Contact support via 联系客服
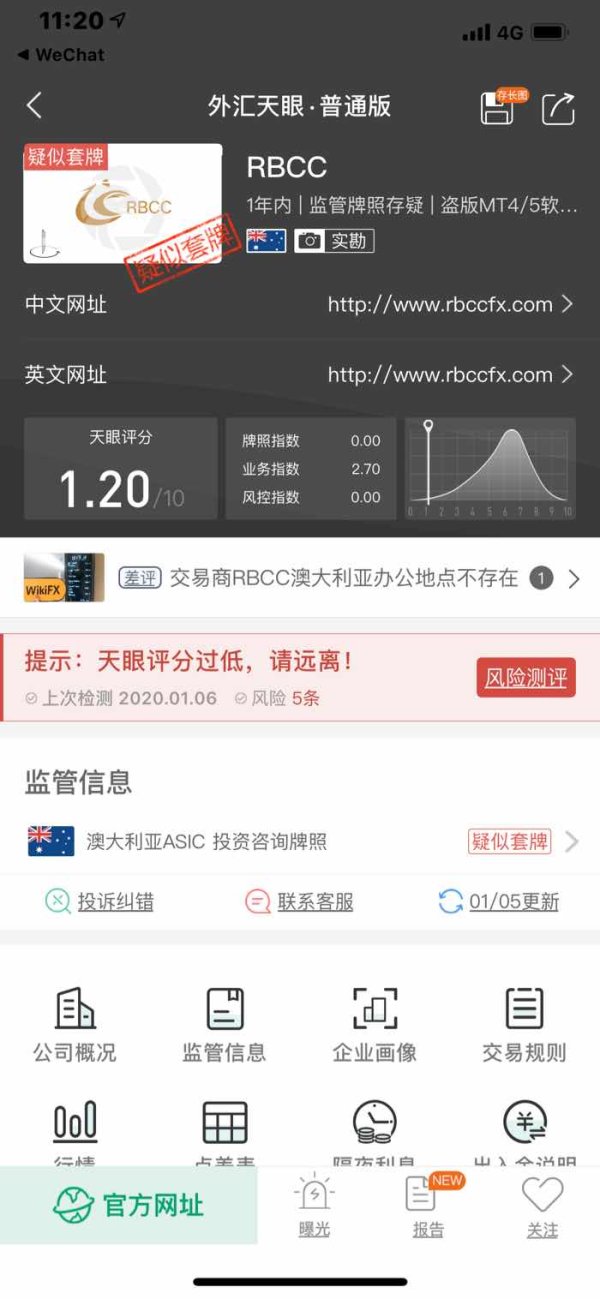 click(x=300, y=901)
